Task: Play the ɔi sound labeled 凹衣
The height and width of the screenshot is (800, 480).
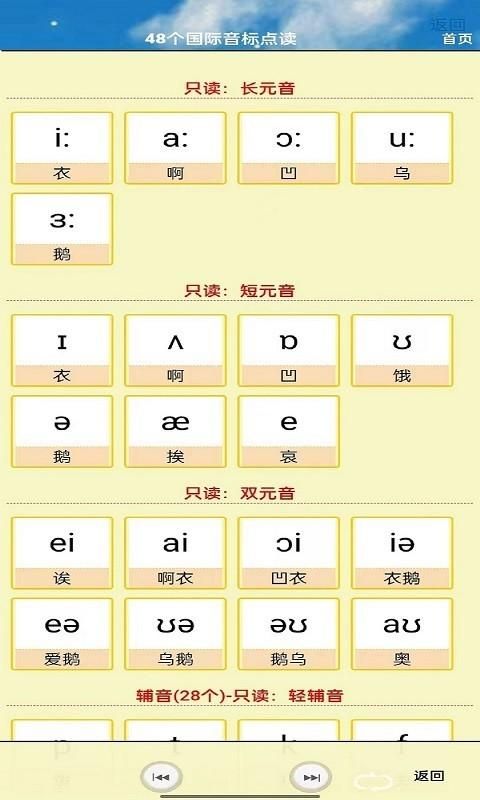Action: (x=289, y=553)
